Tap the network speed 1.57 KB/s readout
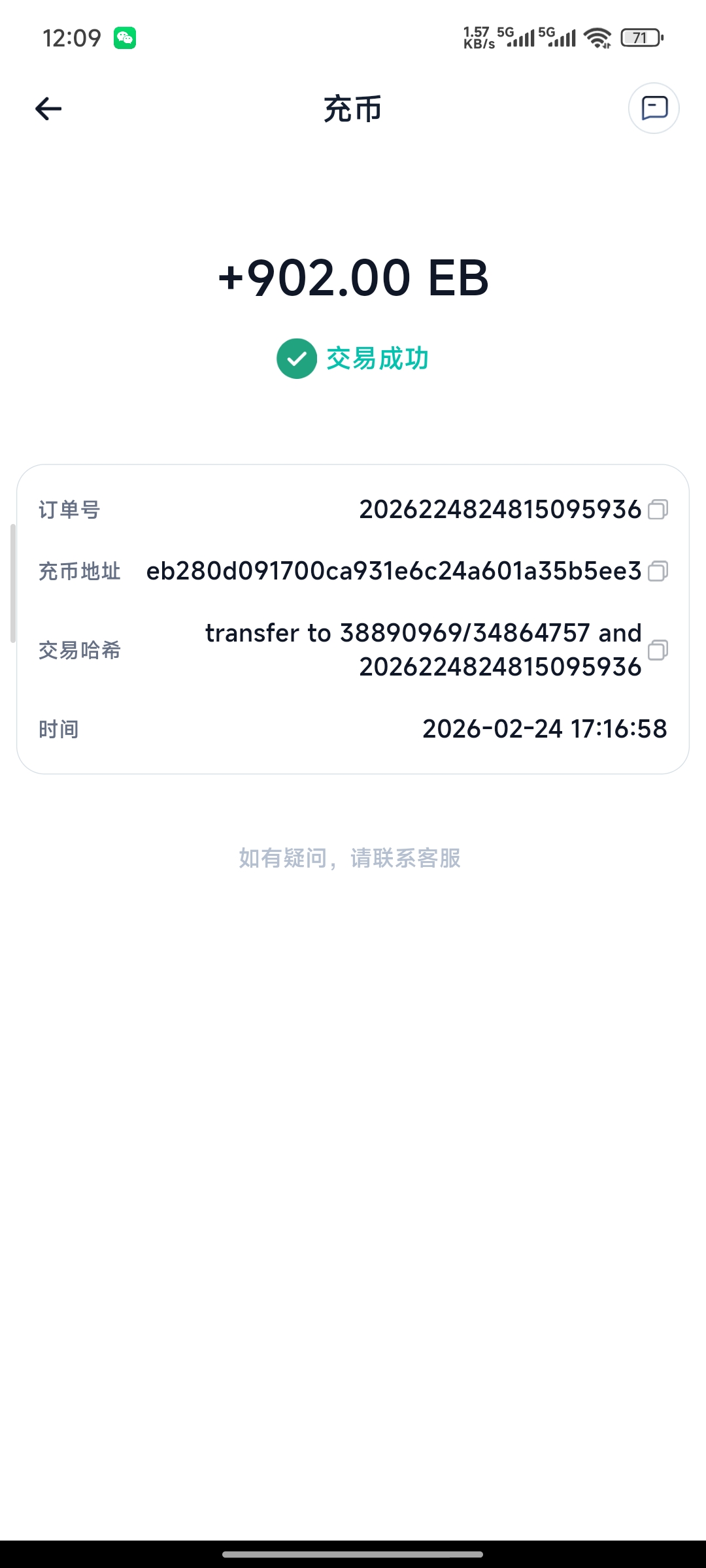The image size is (706, 1568). coord(478,37)
